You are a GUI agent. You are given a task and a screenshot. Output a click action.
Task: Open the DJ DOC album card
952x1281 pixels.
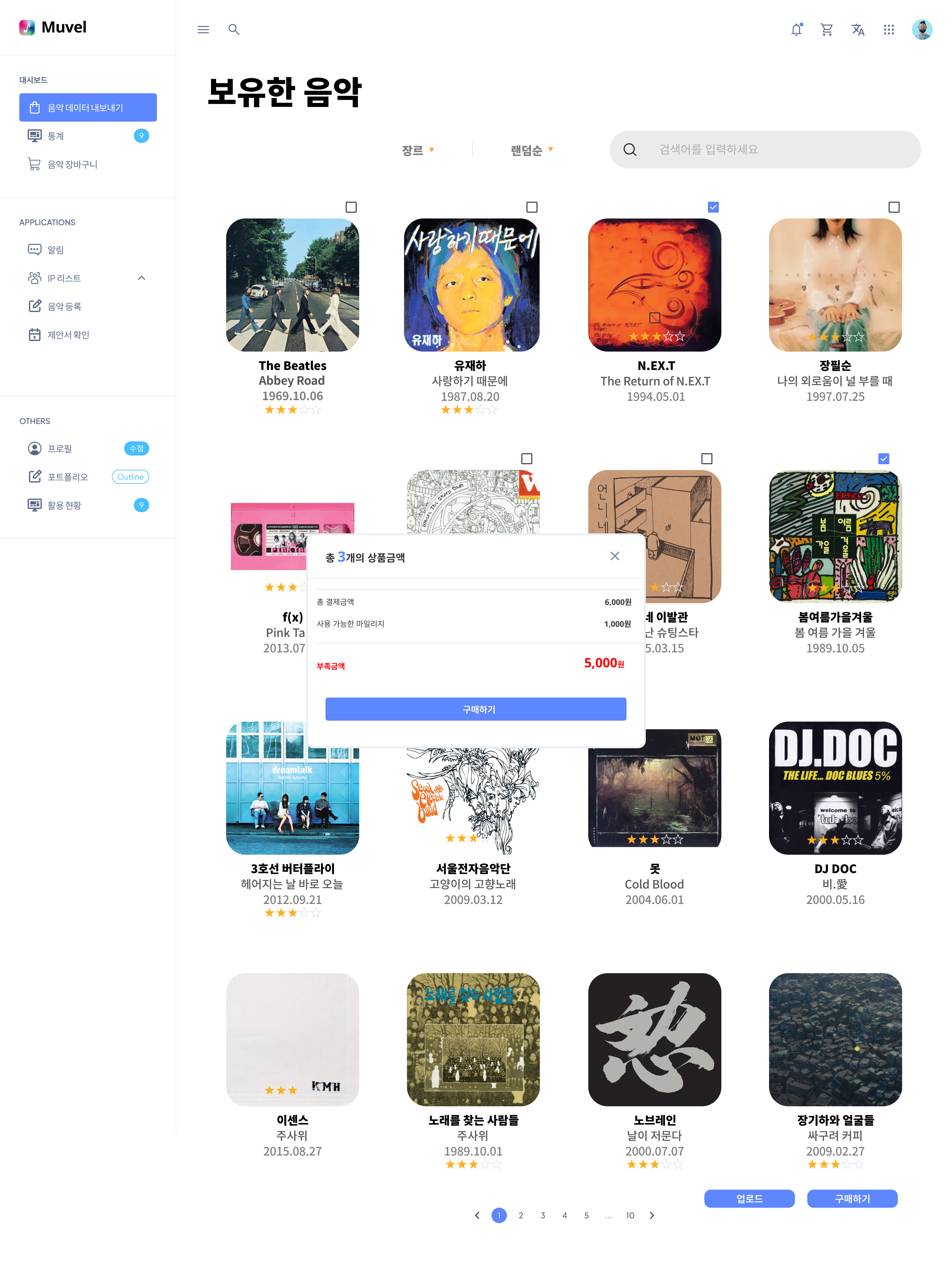pos(834,788)
